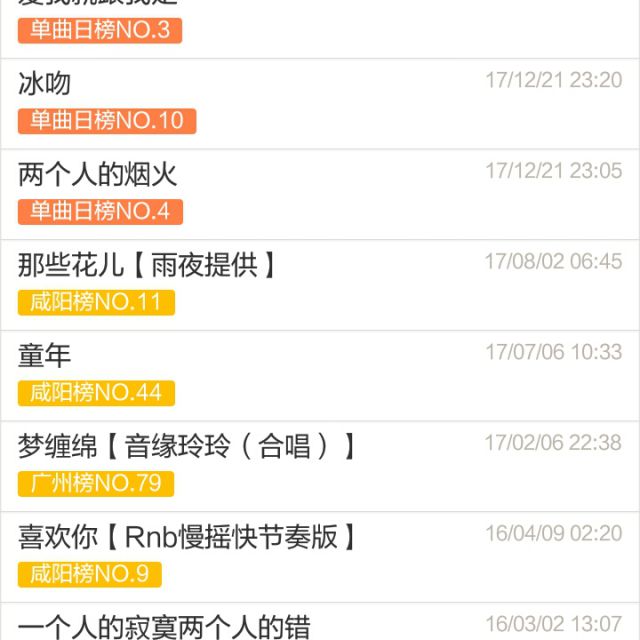Open the song ranked 单曲日榜NO.3
The image size is (640, 640).
pyautogui.click(x=100, y=28)
